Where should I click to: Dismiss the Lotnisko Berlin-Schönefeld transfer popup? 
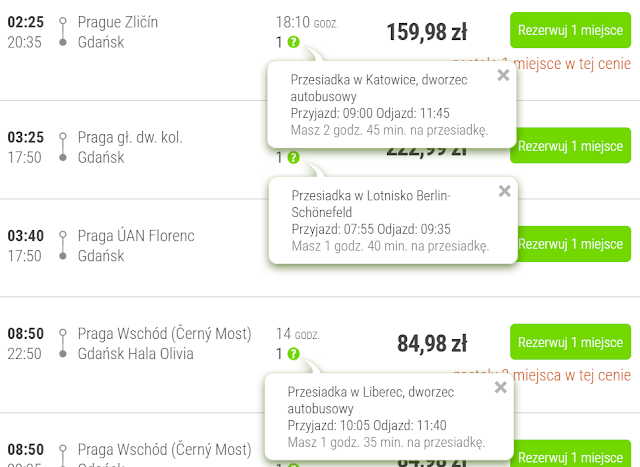[x=504, y=190]
